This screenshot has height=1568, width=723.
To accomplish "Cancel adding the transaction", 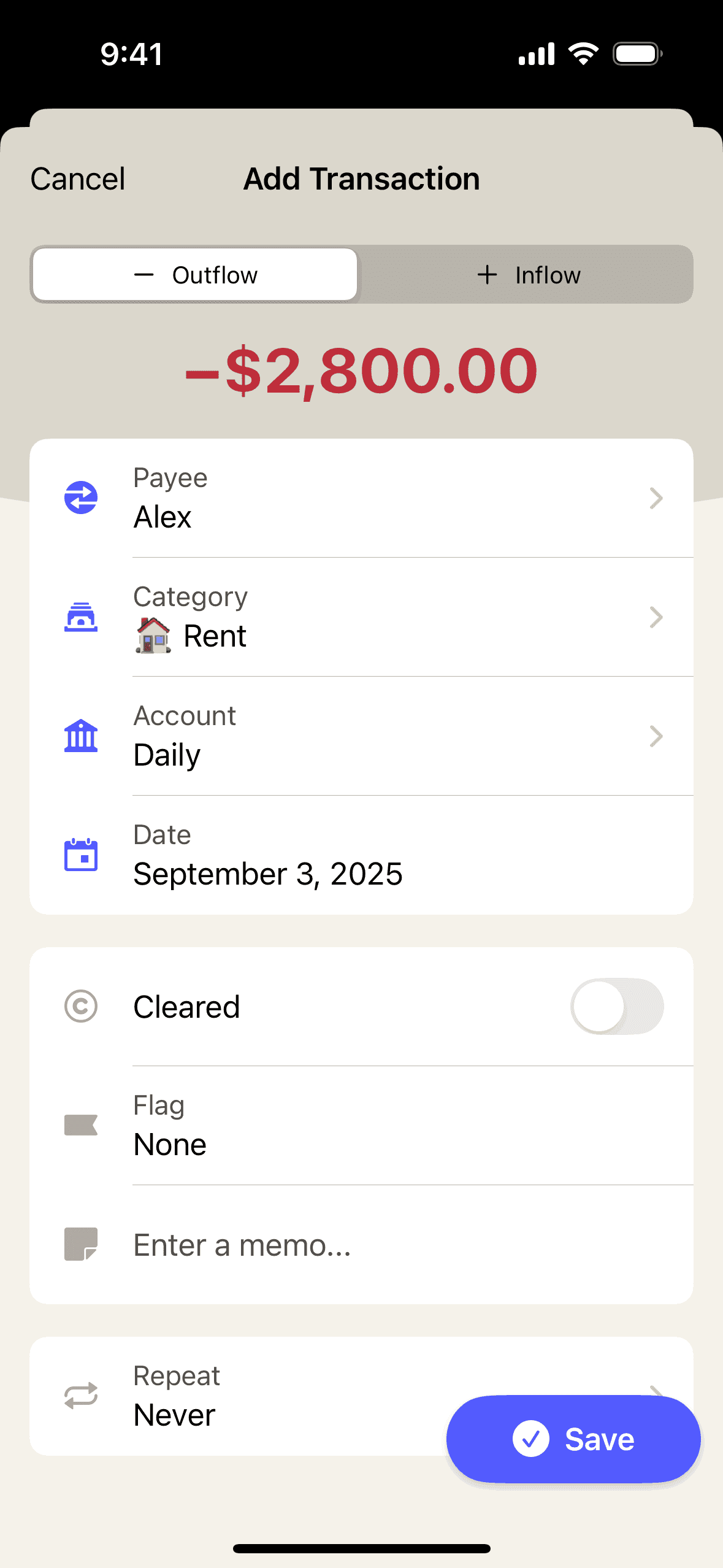I will pos(78,179).
